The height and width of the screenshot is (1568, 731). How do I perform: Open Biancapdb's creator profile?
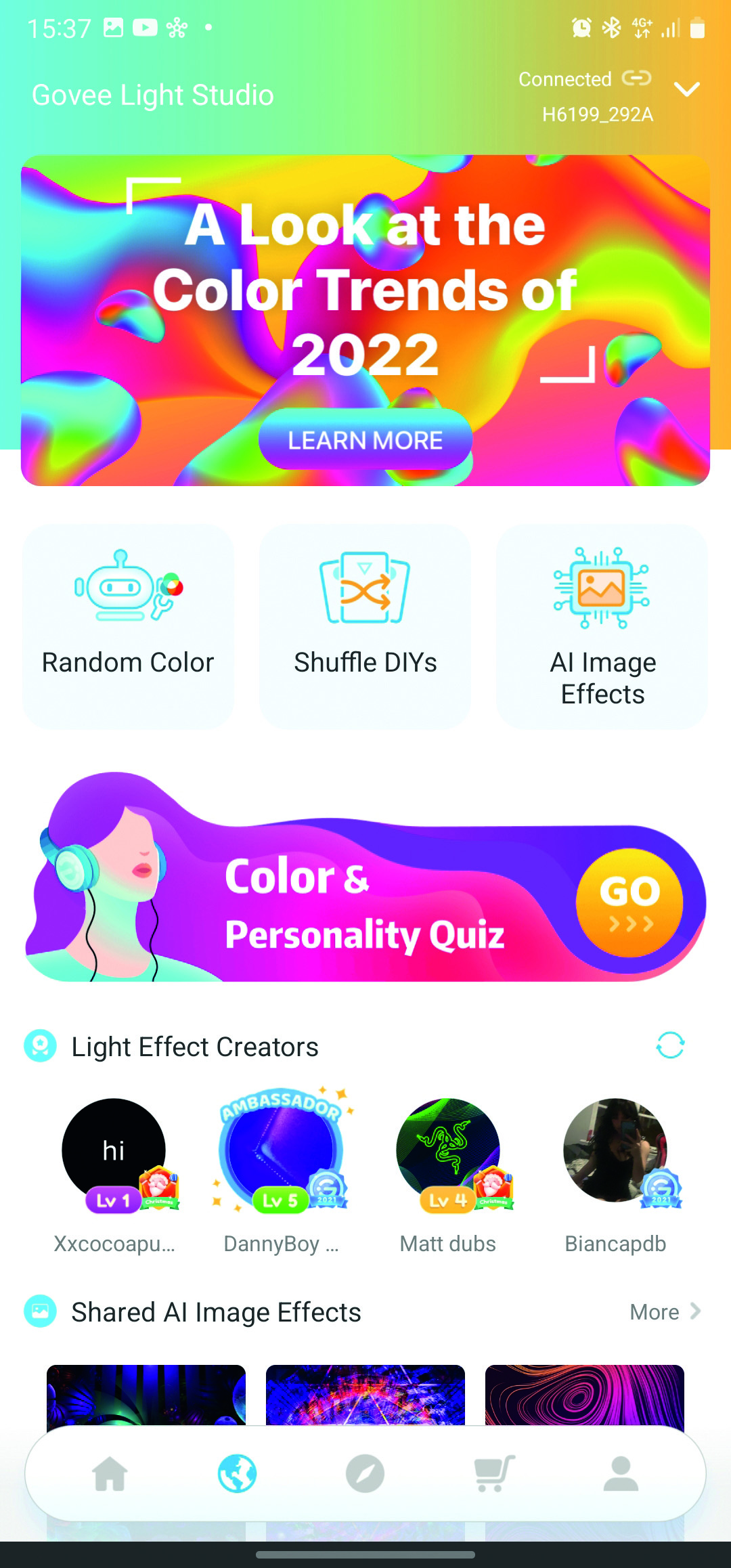click(x=615, y=1152)
